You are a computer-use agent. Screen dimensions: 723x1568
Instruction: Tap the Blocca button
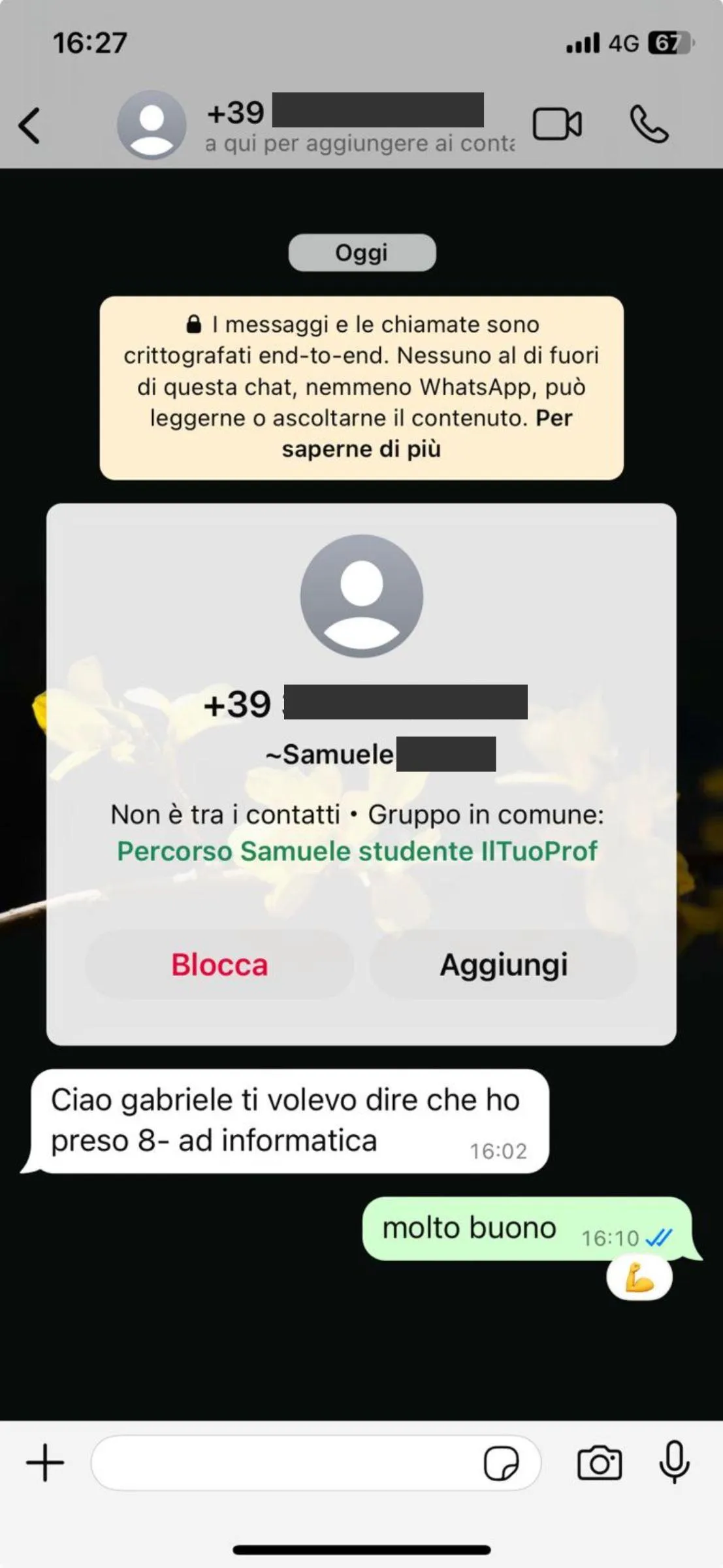(x=219, y=964)
